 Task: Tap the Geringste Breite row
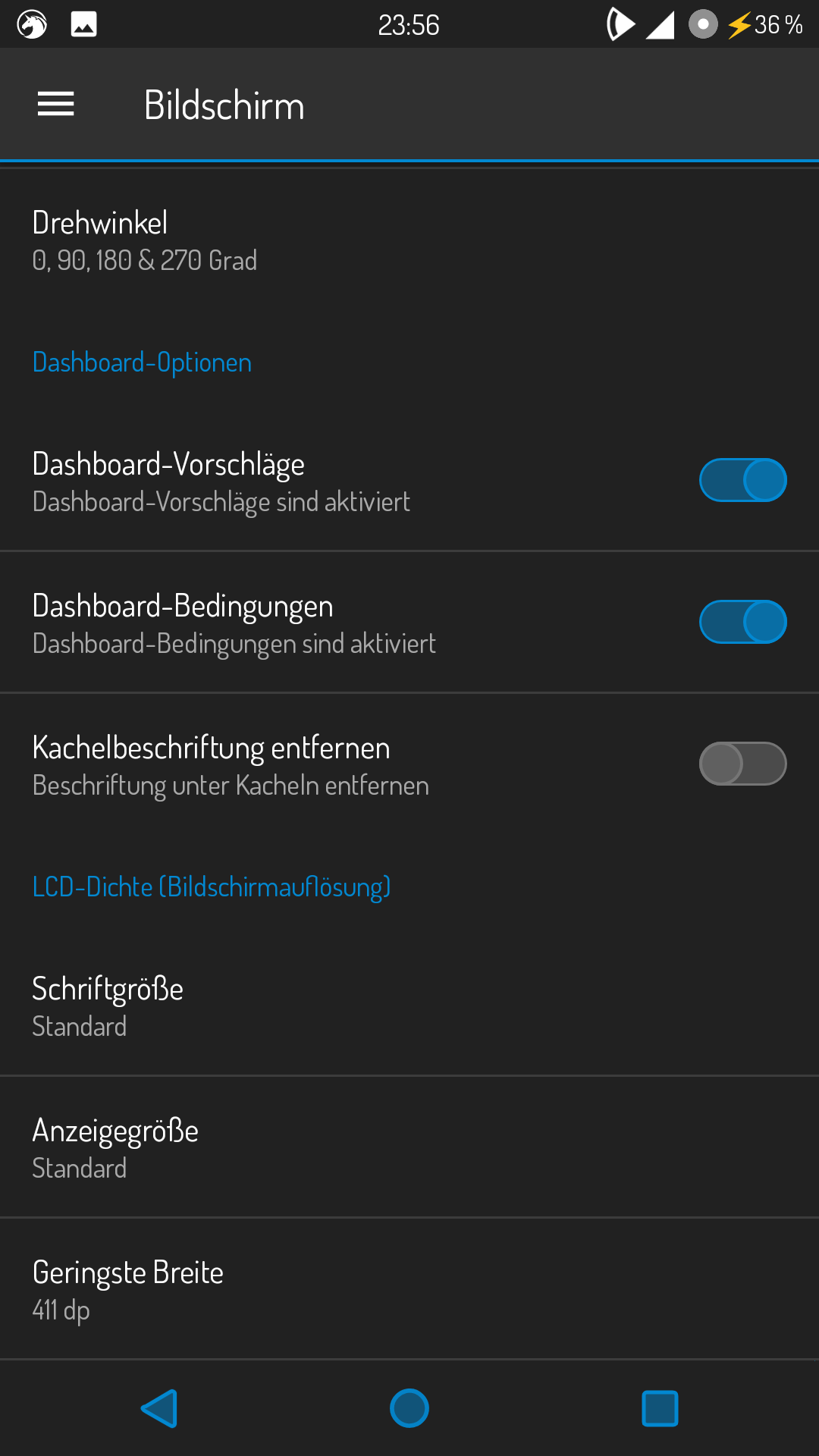click(x=409, y=1290)
